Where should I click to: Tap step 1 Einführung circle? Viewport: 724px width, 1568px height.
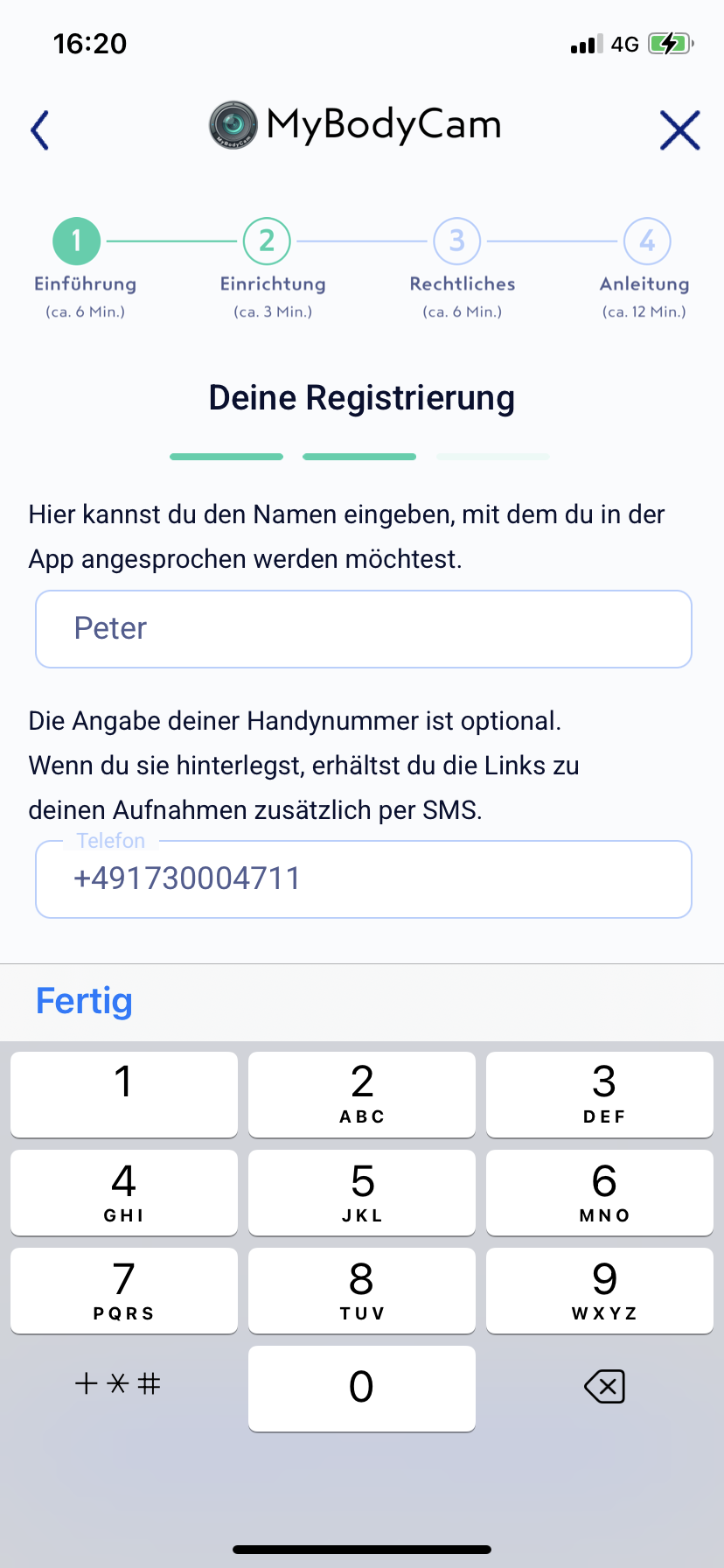(x=77, y=241)
